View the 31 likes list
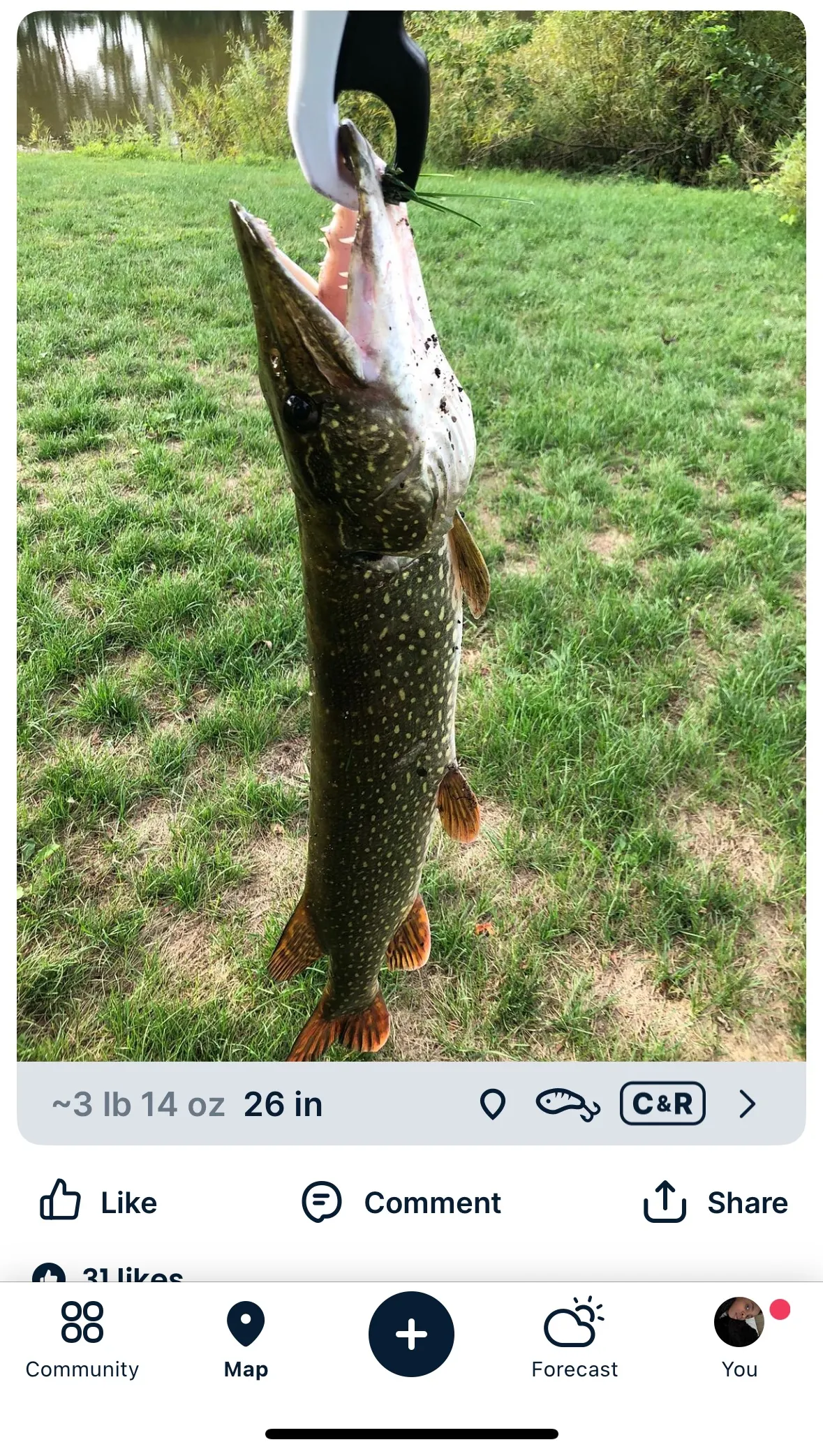 [131, 1275]
